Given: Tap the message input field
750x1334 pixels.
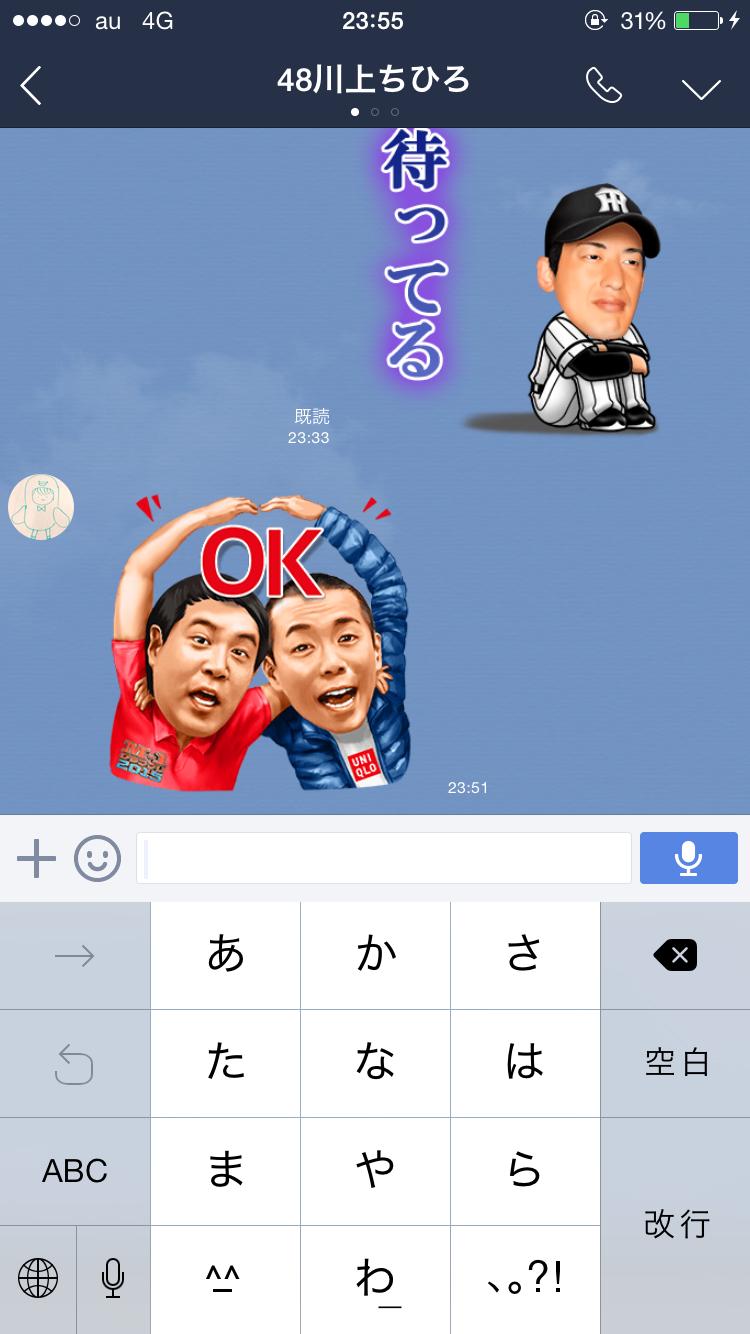Looking at the screenshot, I should pos(385,857).
